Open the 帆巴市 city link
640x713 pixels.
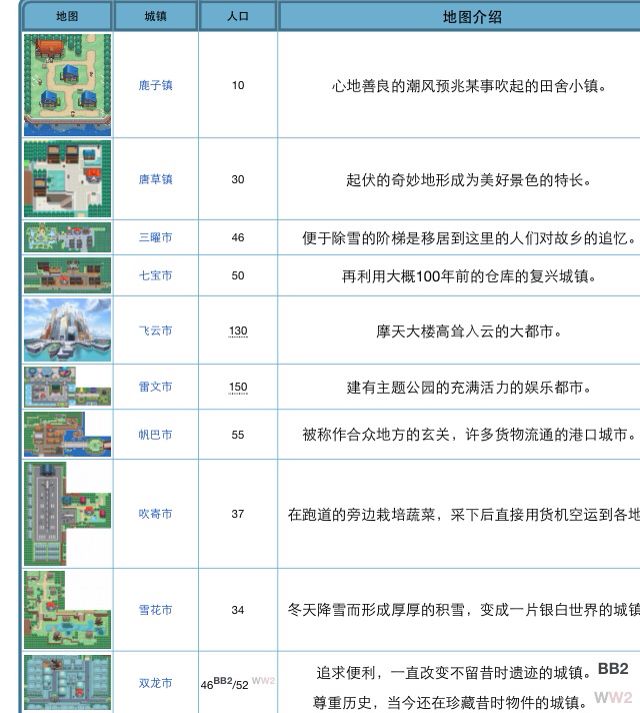[155, 435]
